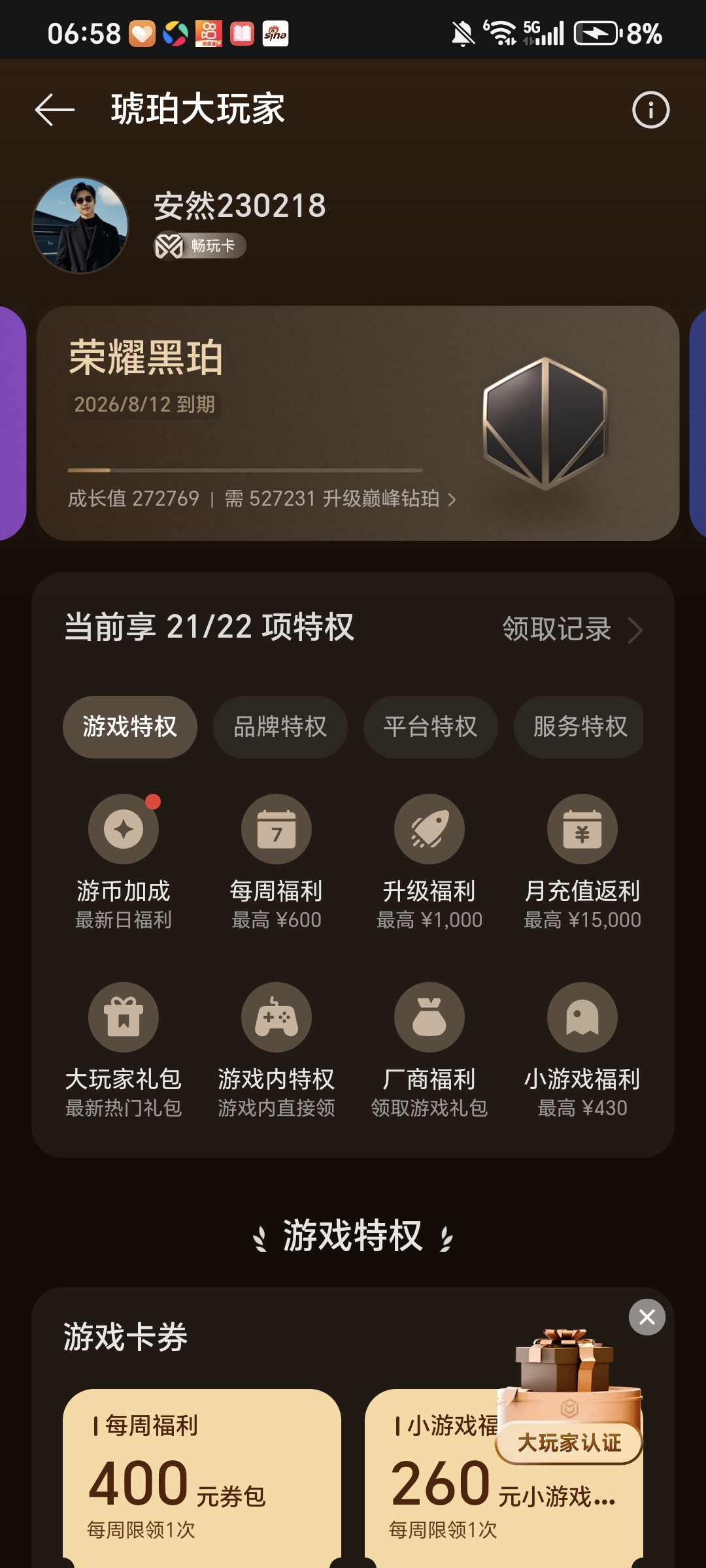Dismiss the 大玩家认证 floating gift box
The image size is (706, 1568).
(x=647, y=1317)
